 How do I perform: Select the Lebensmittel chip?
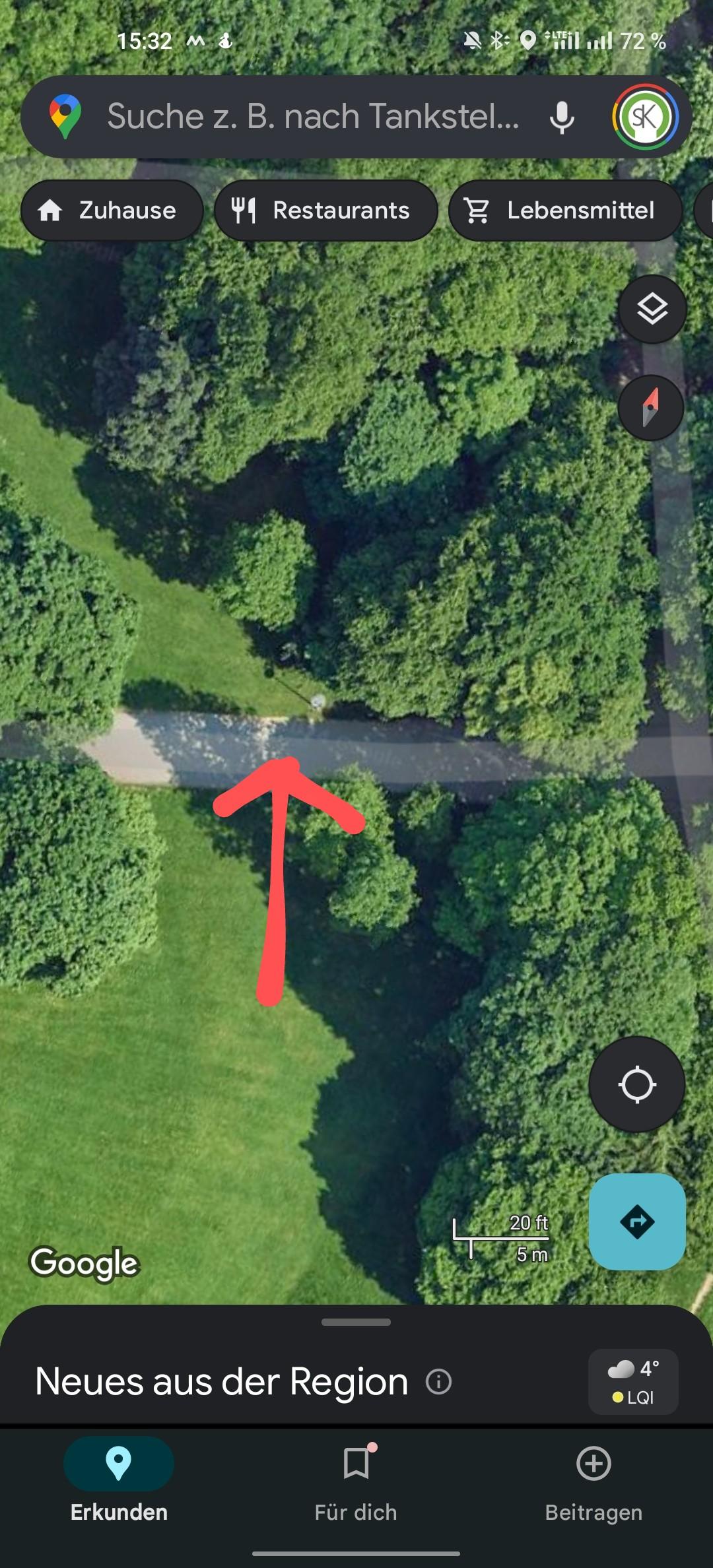point(564,211)
